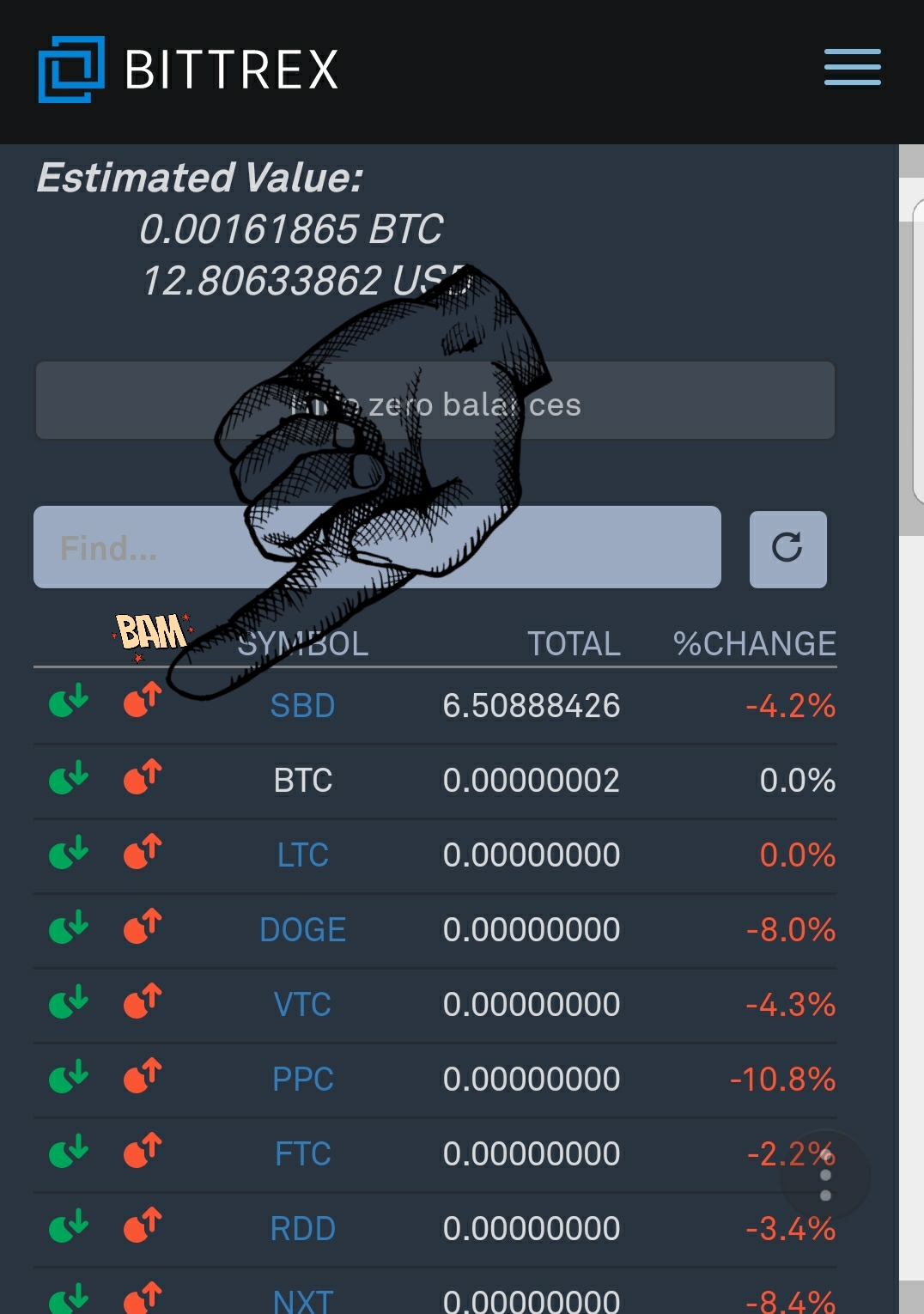Open the DOGE symbol link
This screenshot has width=924, height=1314.
click(x=302, y=930)
